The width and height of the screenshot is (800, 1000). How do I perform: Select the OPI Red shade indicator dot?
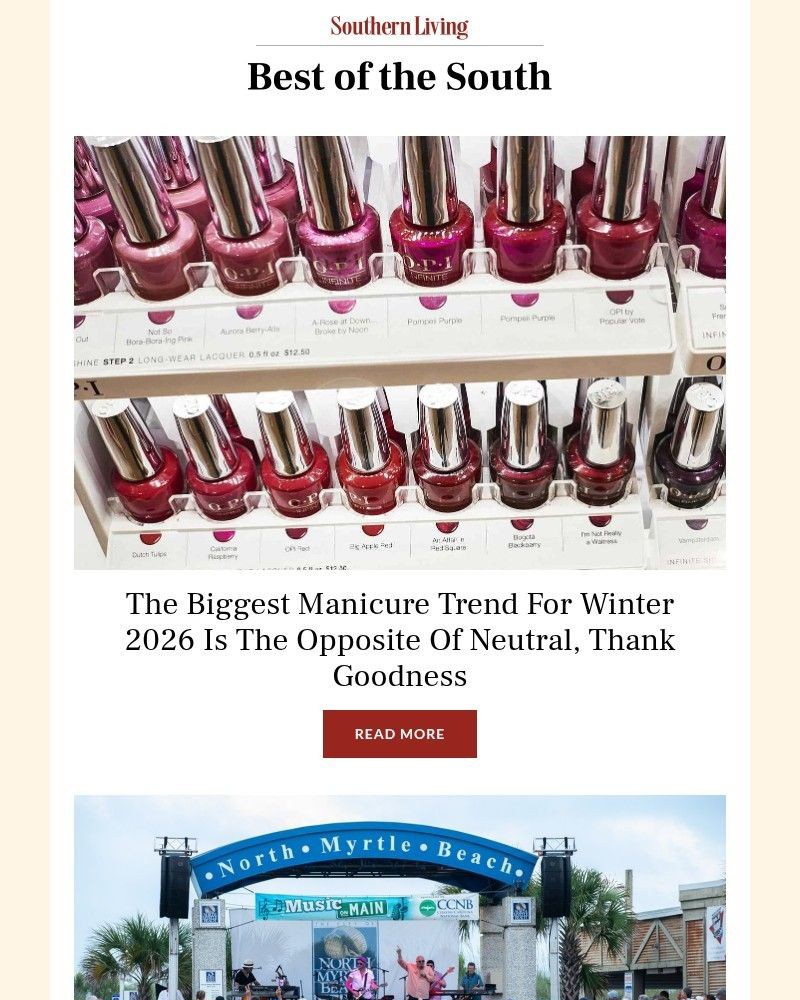(x=296, y=533)
